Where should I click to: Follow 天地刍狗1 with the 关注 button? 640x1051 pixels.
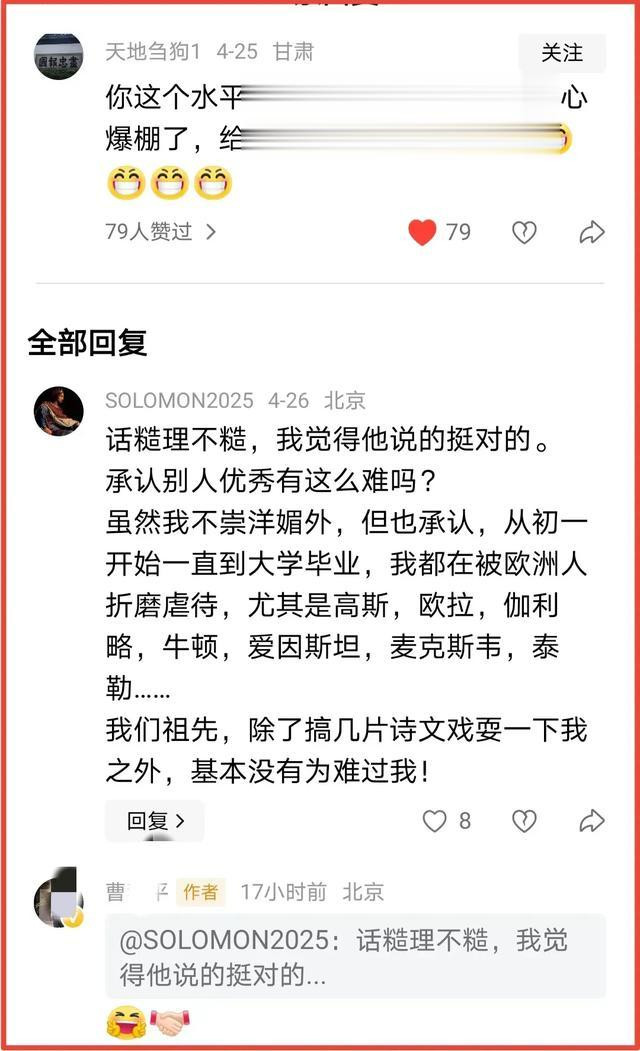pyautogui.click(x=562, y=52)
